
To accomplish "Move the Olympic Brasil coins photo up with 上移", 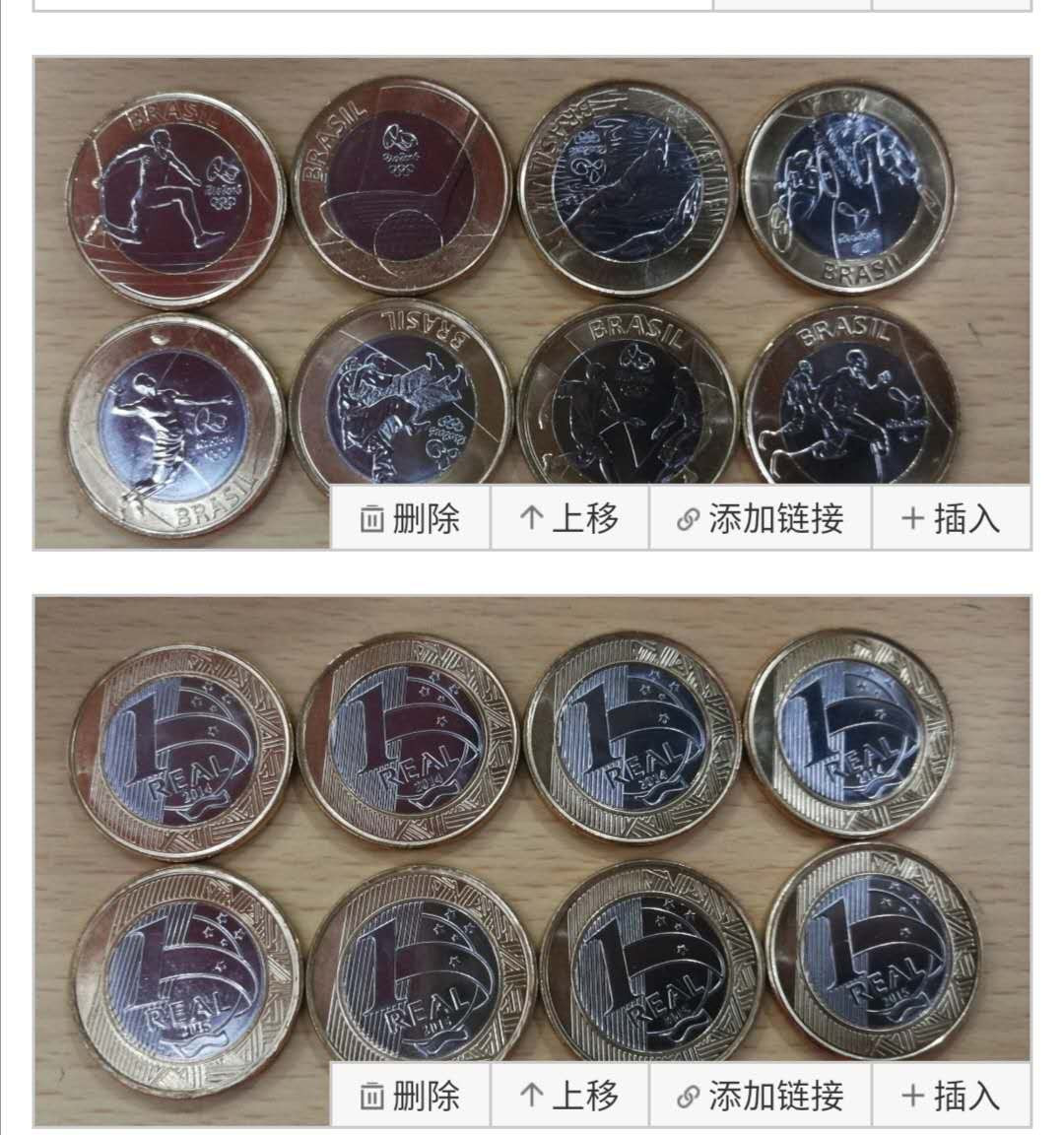I will [x=569, y=518].
